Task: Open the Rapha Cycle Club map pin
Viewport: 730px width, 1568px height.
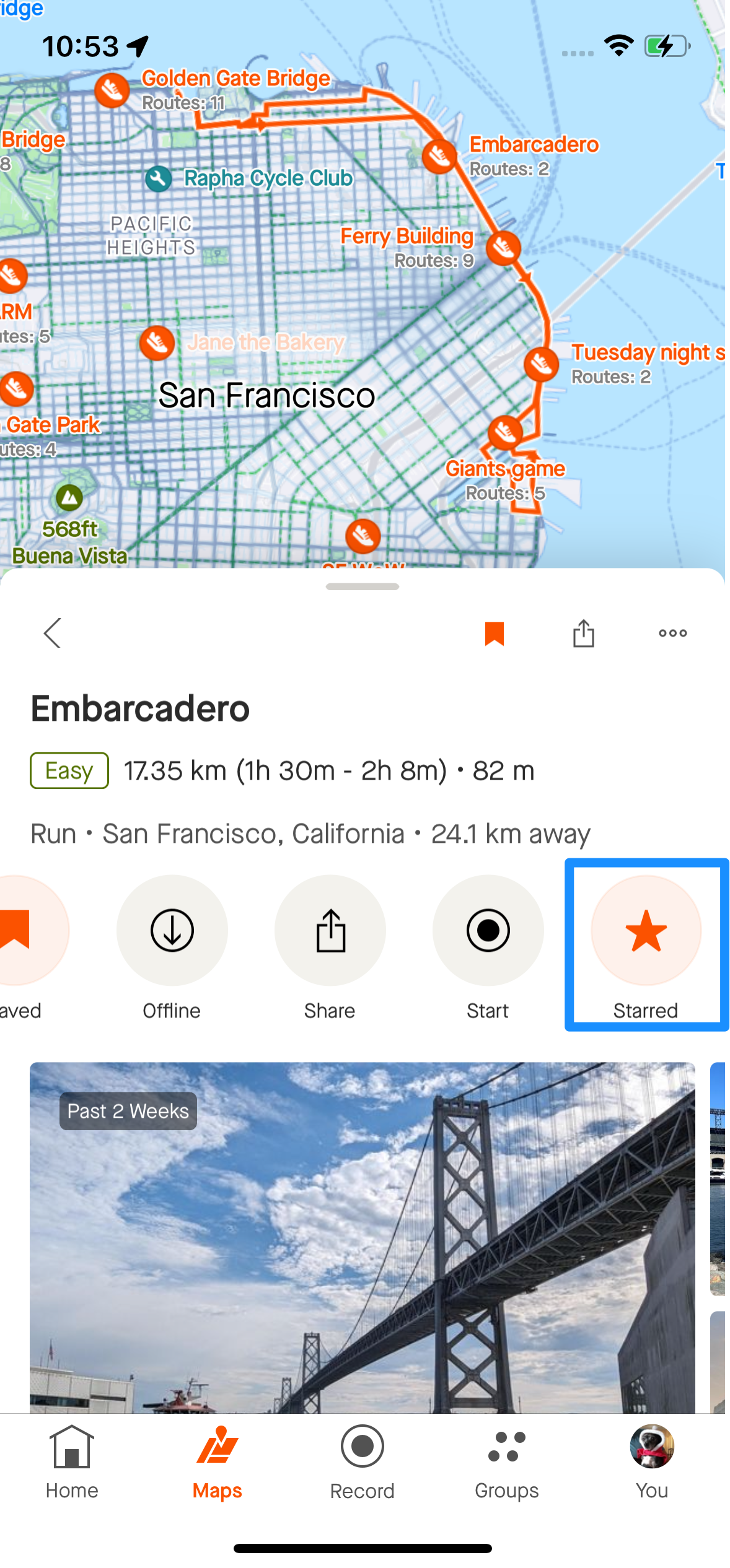Action: (159, 179)
